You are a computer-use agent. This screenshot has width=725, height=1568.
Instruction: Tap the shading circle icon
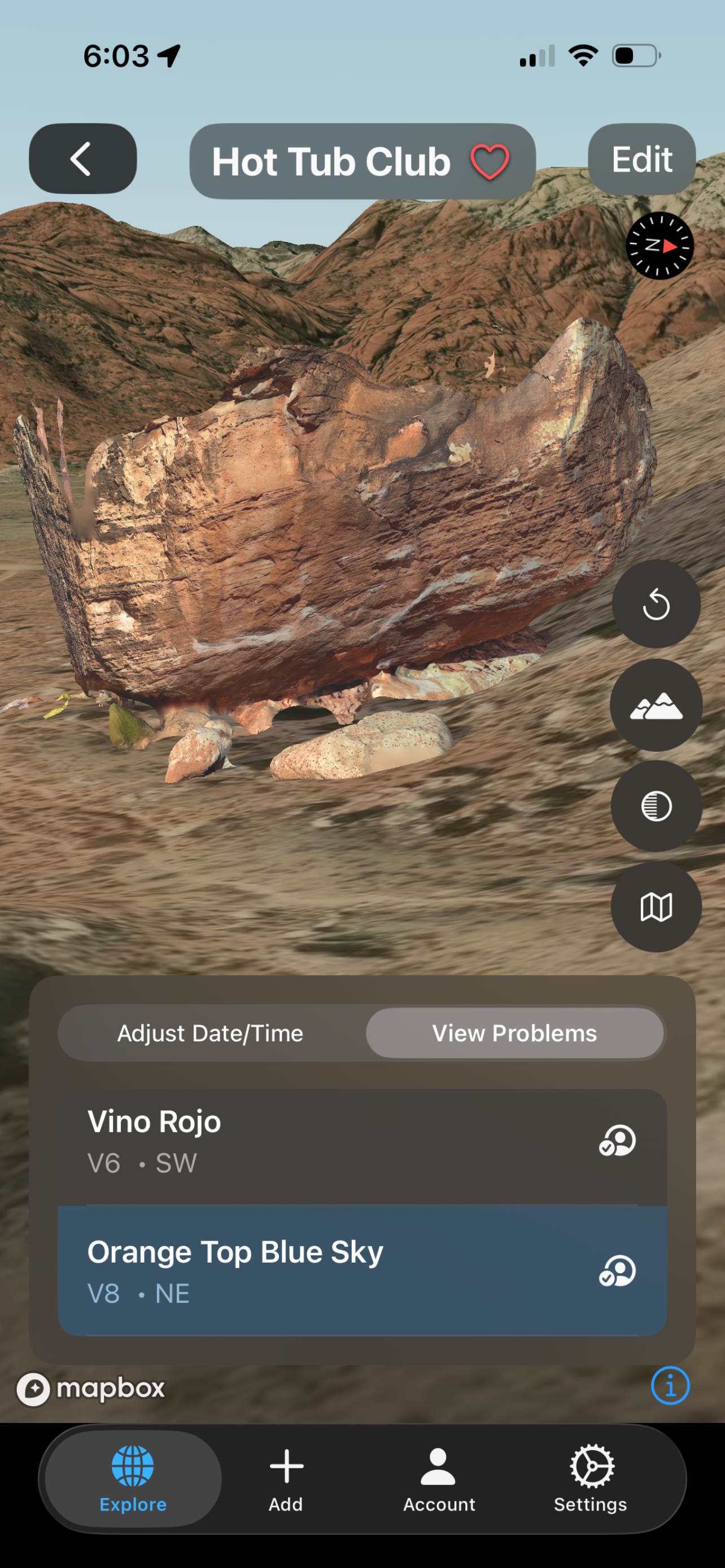click(x=656, y=807)
